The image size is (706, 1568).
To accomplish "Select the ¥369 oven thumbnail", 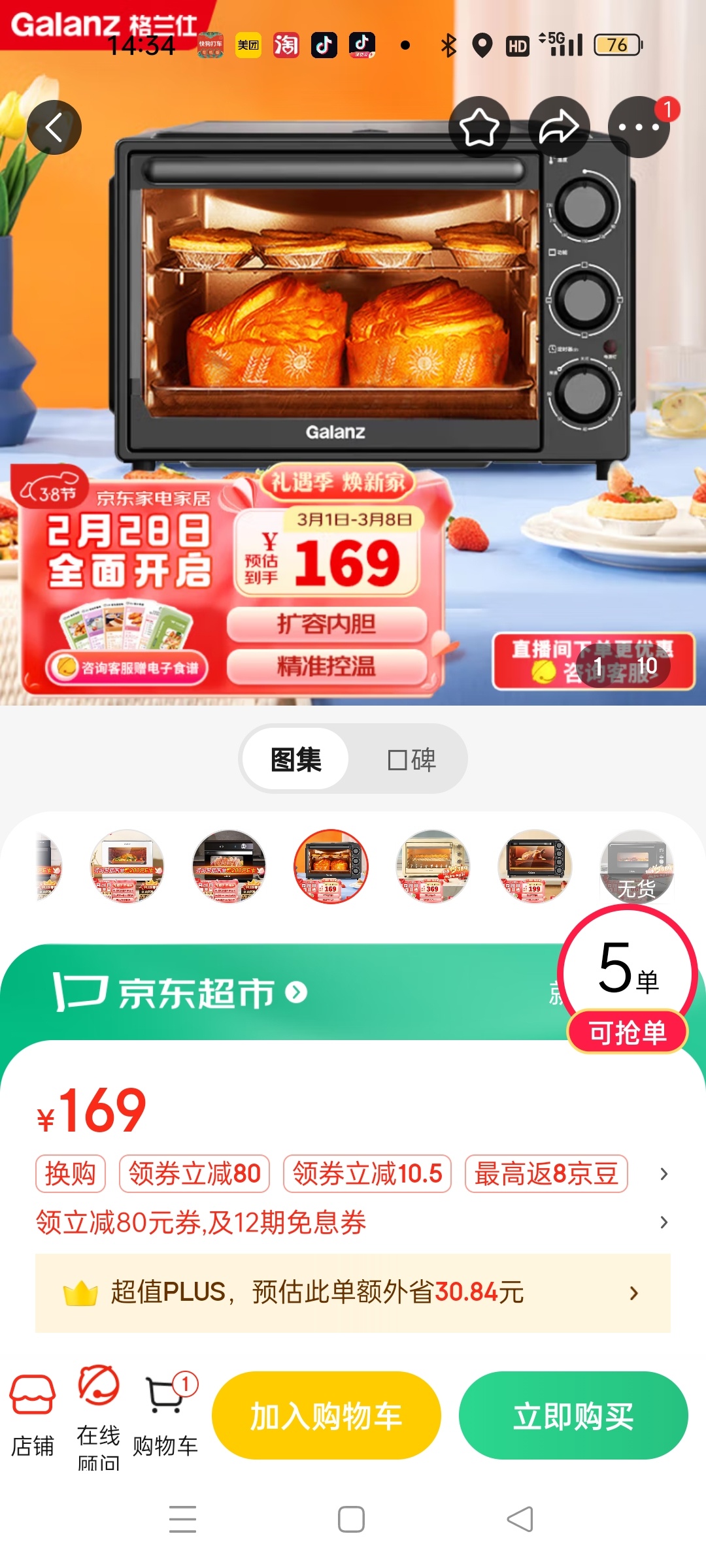I will click(433, 866).
